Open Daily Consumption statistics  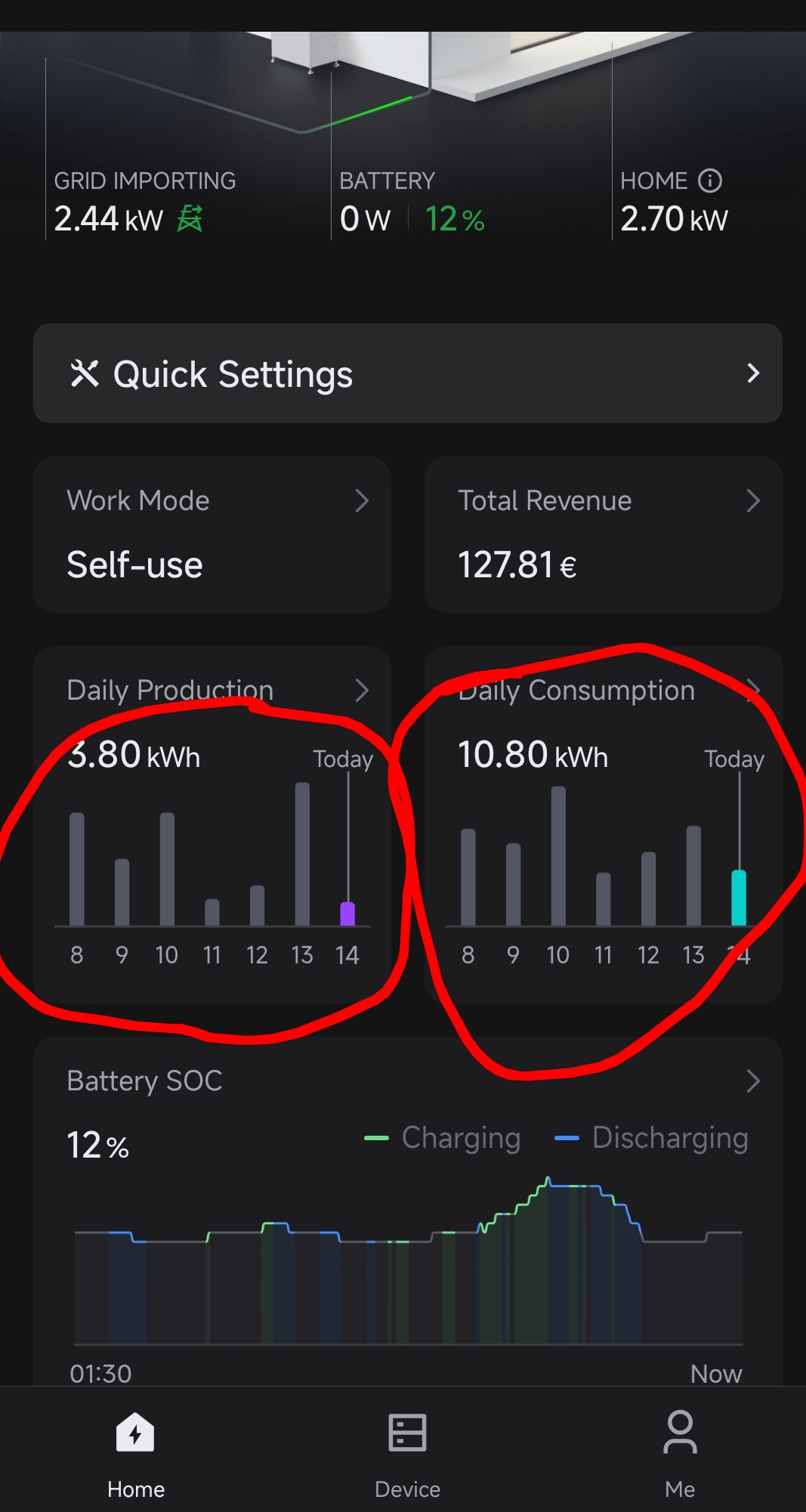603,691
